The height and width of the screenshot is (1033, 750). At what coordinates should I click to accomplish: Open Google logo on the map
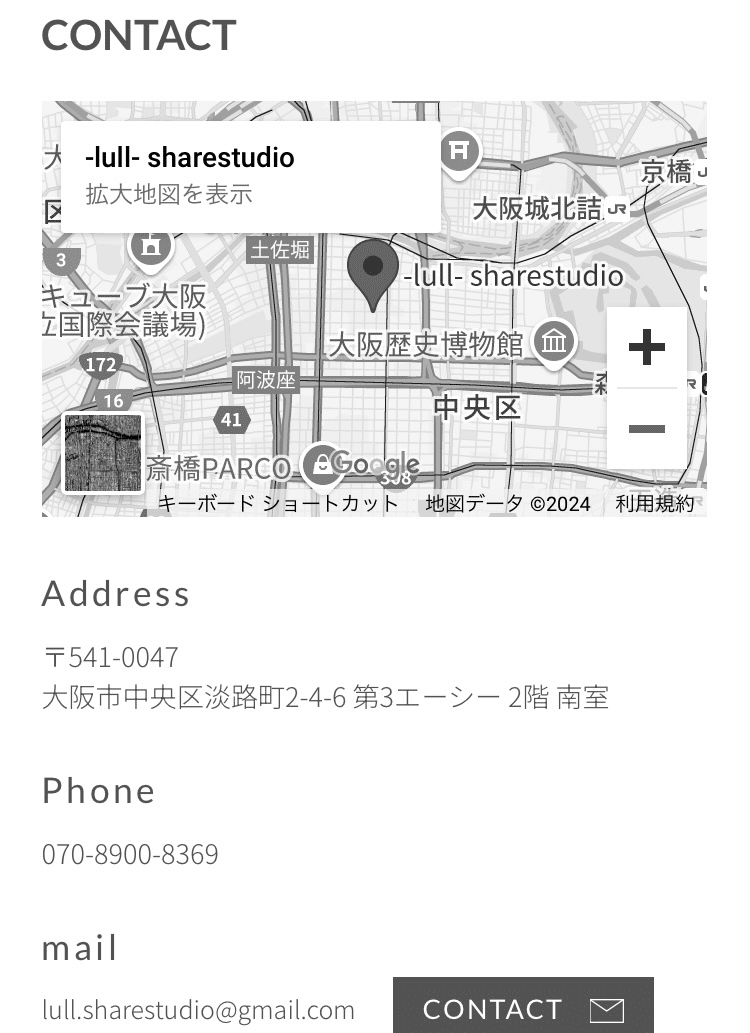click(x=375, y=465)
